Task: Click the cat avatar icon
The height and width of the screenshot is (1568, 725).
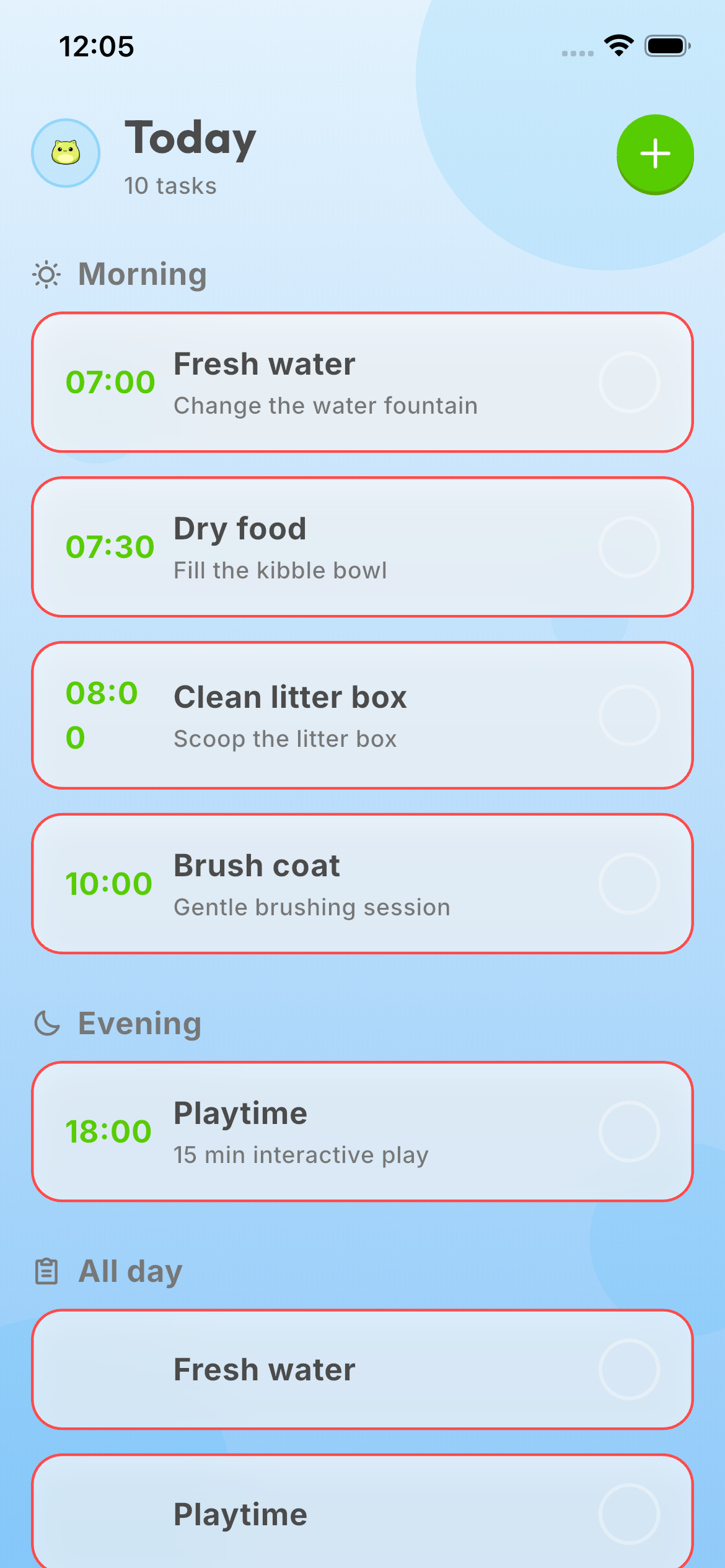Action: (x=66, y=154)
